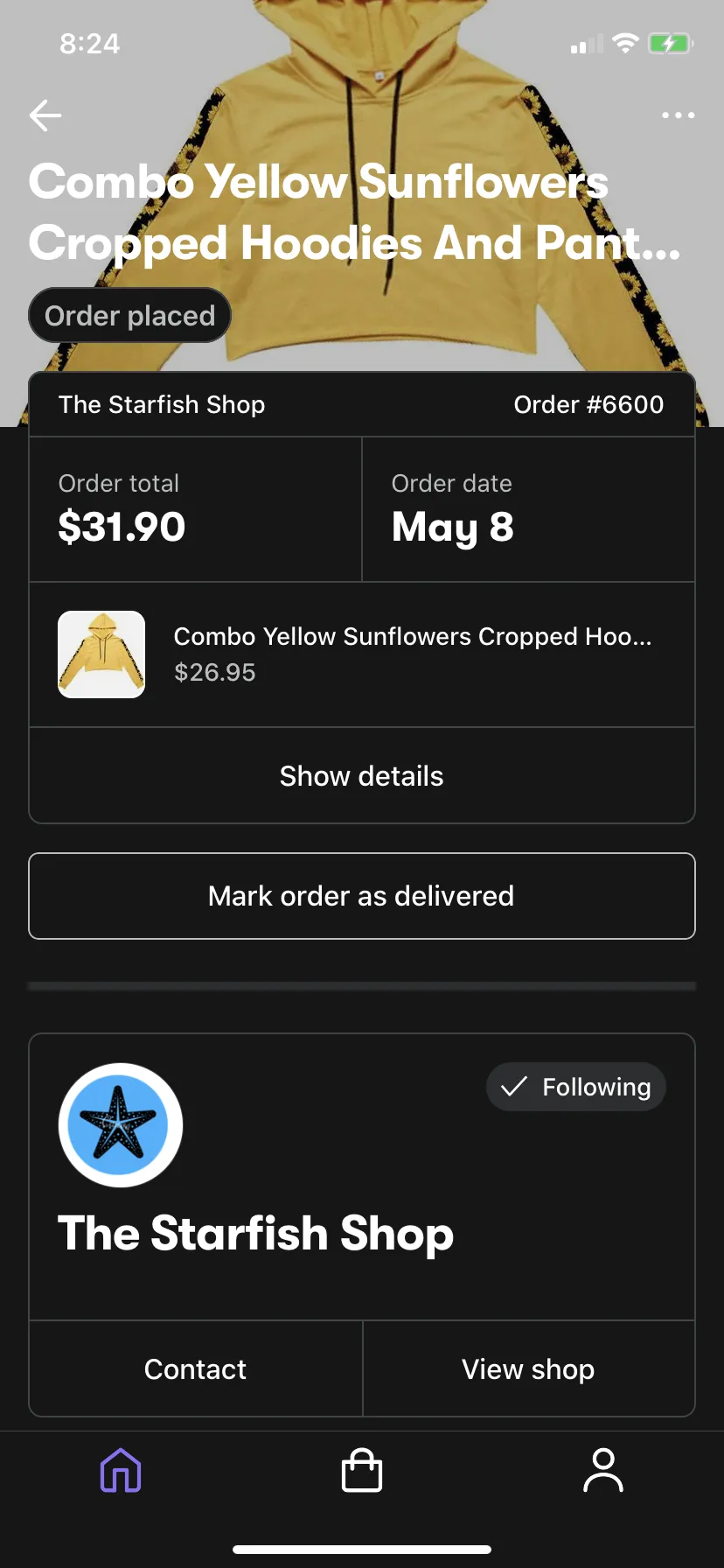Open the Combo Yellow Sunflowers item row

click(x=362, y=654)
